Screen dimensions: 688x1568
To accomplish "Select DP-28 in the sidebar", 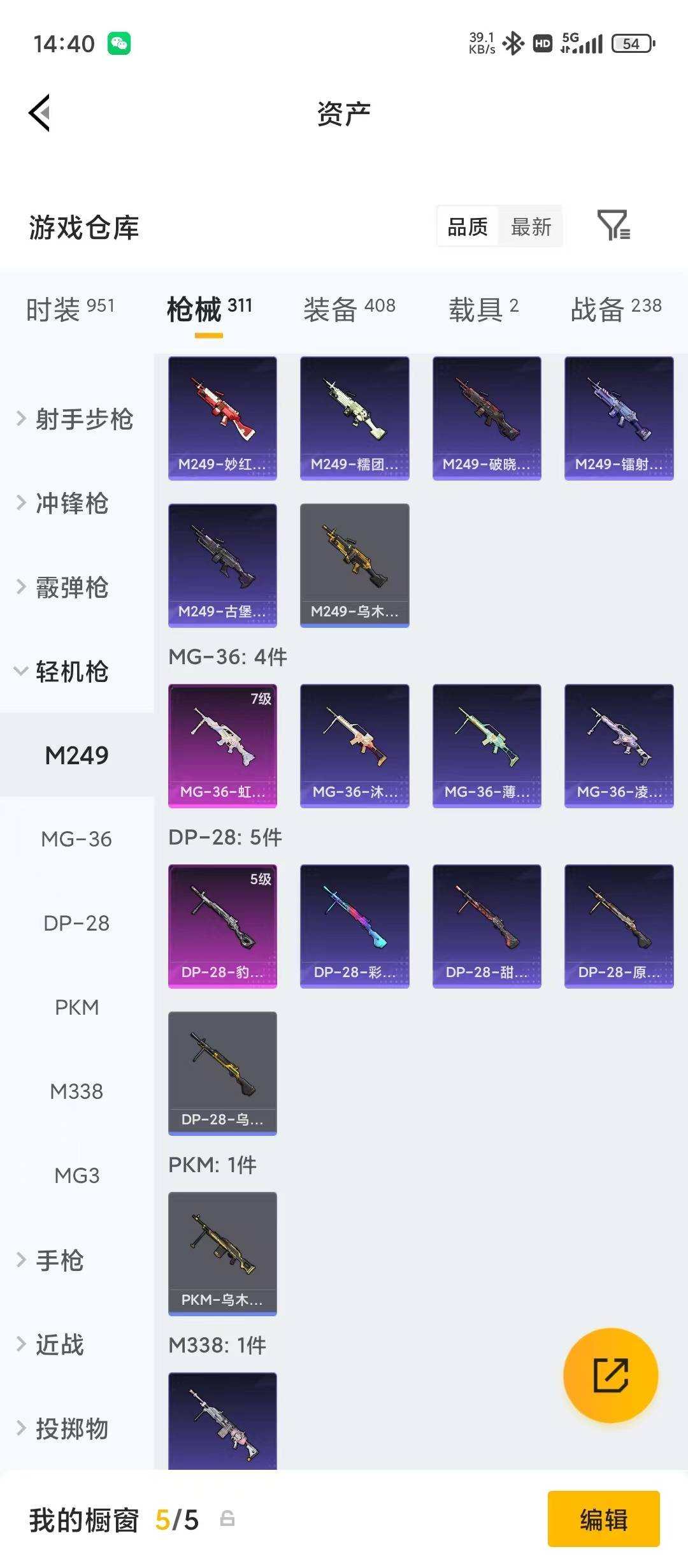I will [76, 923].
